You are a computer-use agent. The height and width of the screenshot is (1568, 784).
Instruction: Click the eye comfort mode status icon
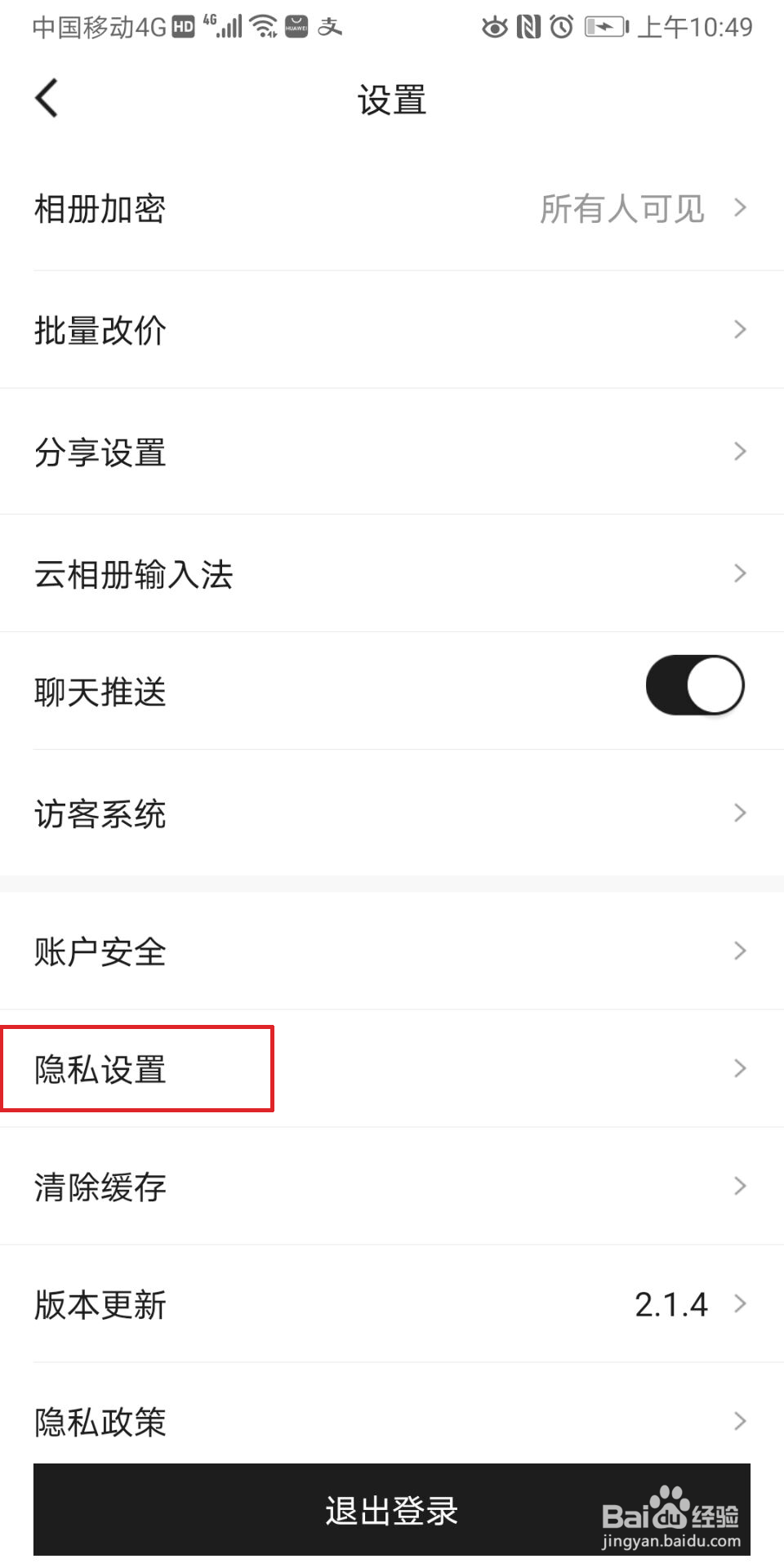click(x=496, y=27)
